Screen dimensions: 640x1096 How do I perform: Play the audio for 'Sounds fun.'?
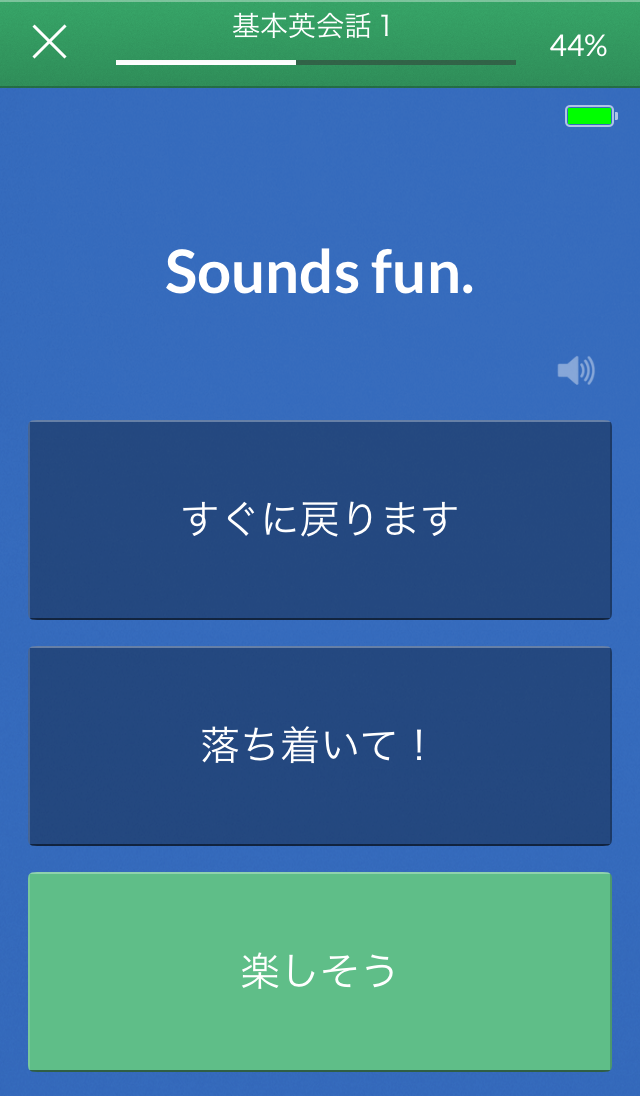coord(576,370)
